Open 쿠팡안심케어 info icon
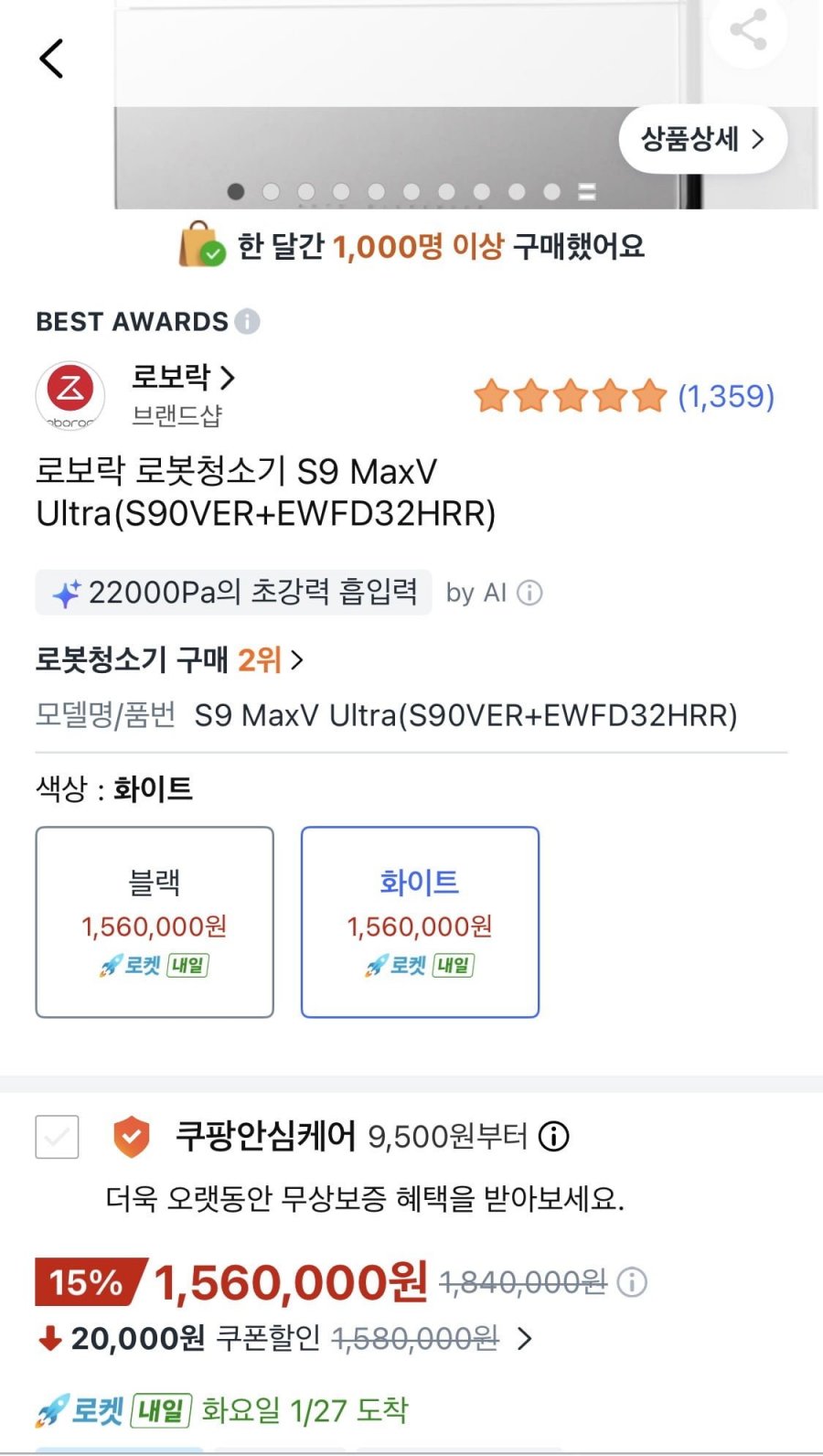 [x=553, y=1136]
